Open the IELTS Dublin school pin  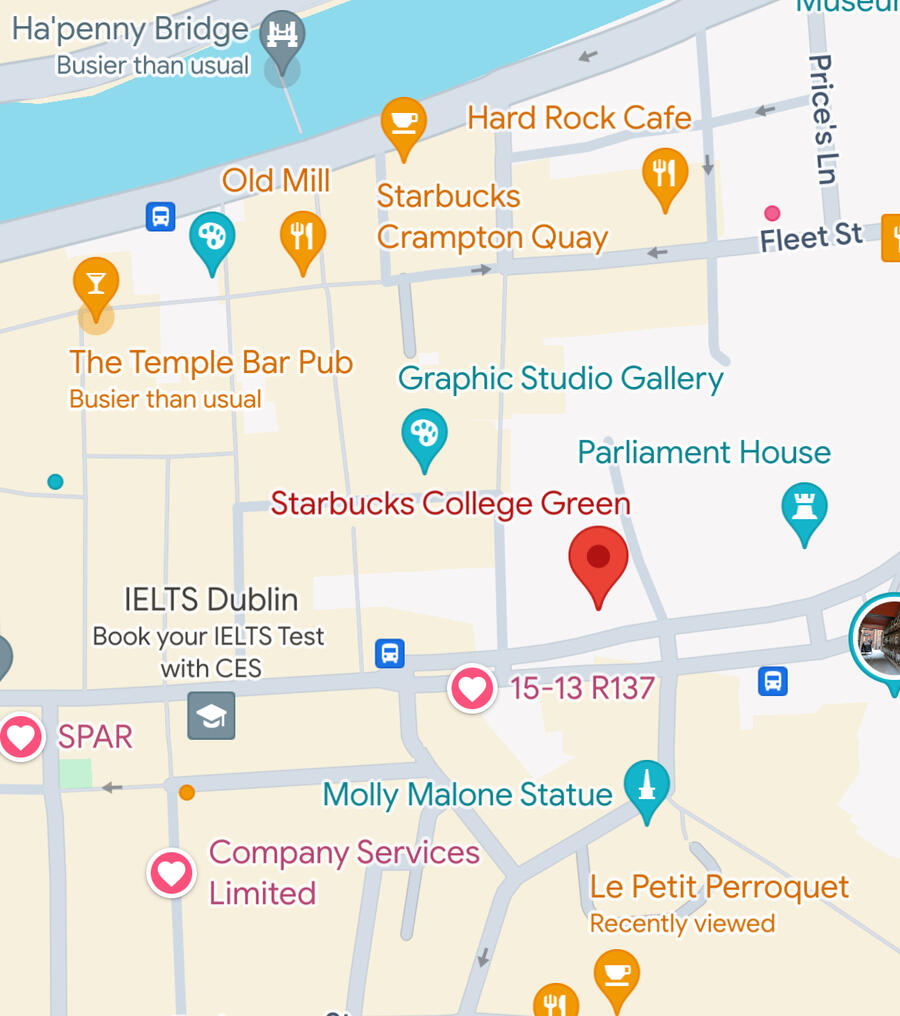pos(211,715)
